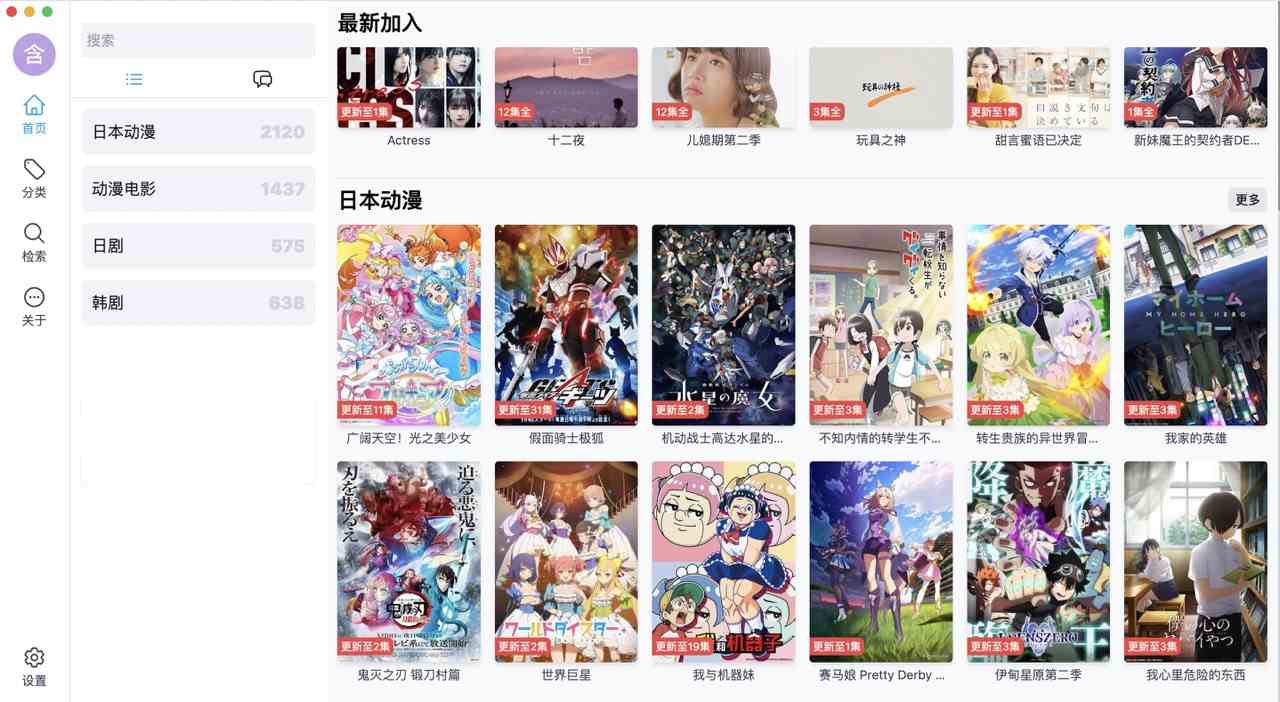Open the 关于 about page
Image resolution: width=1280 pixels, height=702 pixels.
click(x=34, y=306)
